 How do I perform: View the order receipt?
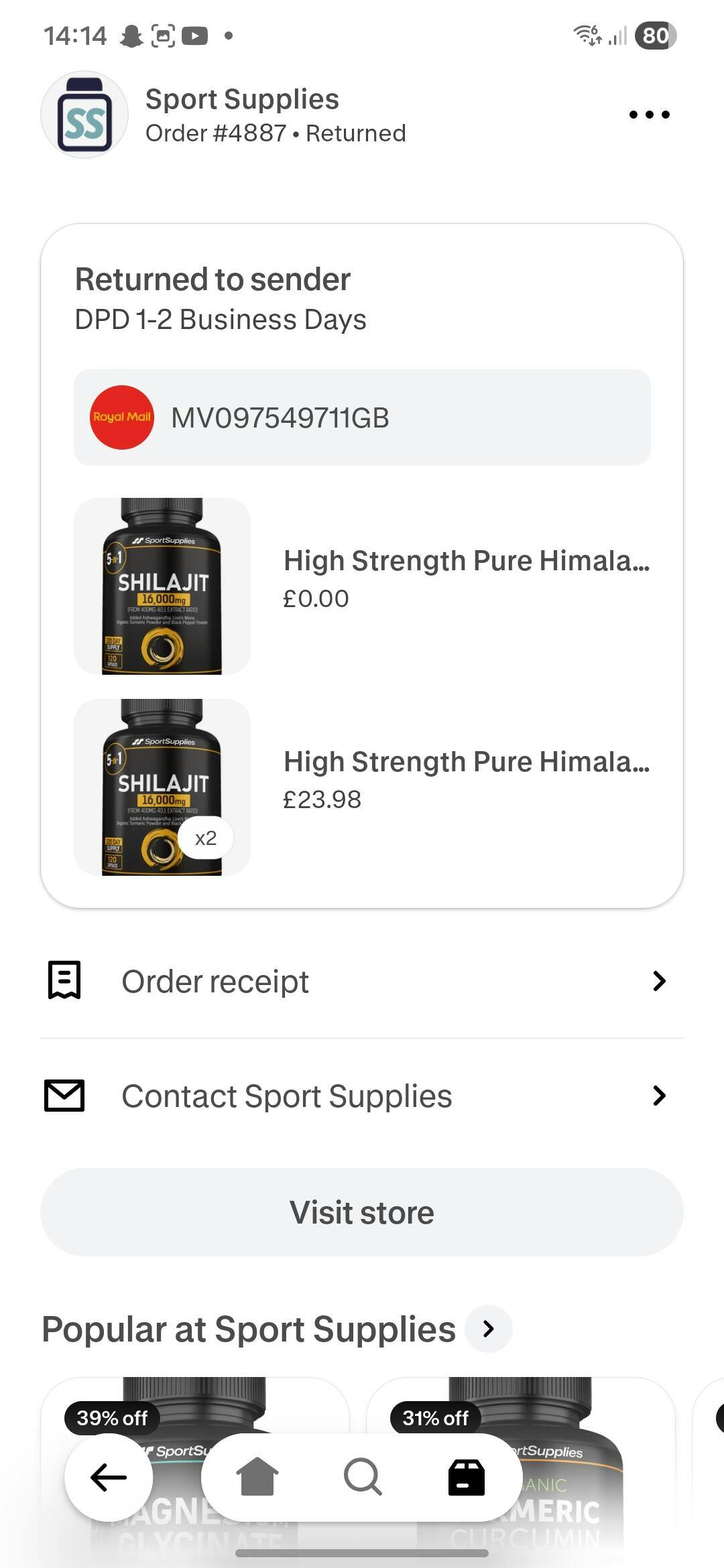coord(362,981)
